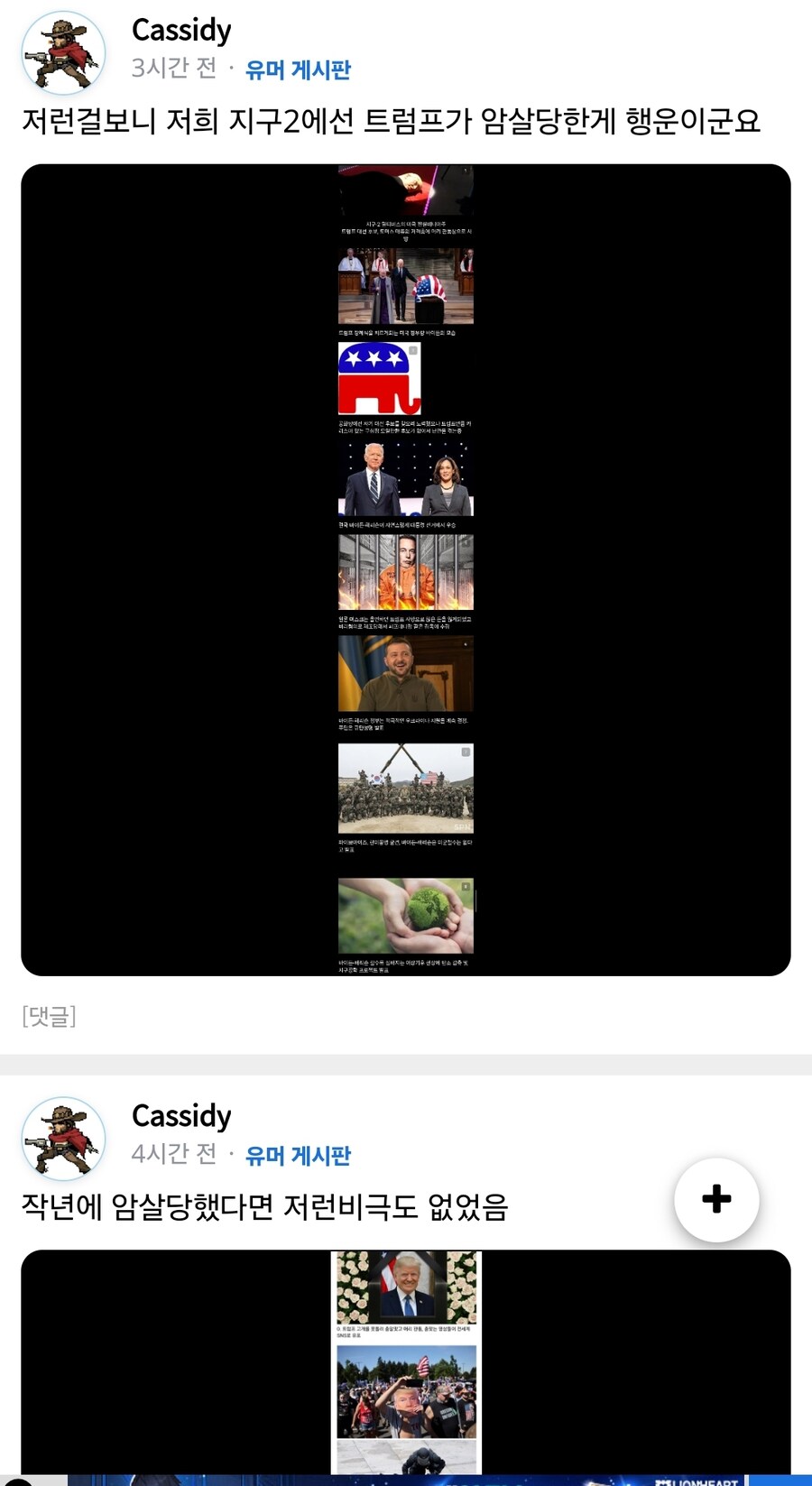Open 유머 게시판 link on the 4시간 전 post
812x1486 pixels.
[x=298, y=1155]
